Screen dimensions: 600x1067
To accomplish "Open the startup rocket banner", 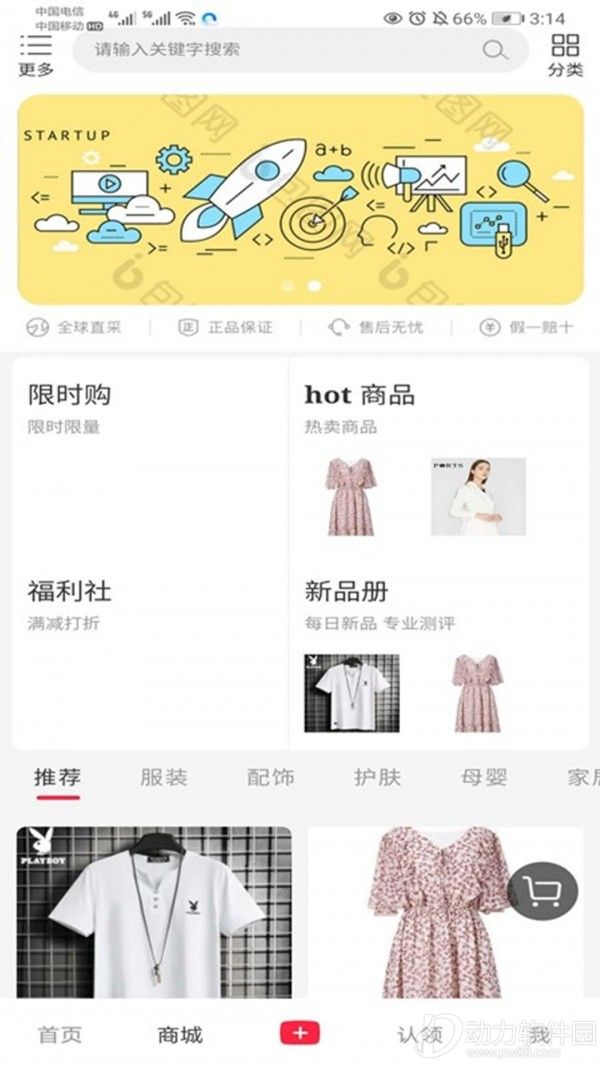I will [x=300, y=199].
